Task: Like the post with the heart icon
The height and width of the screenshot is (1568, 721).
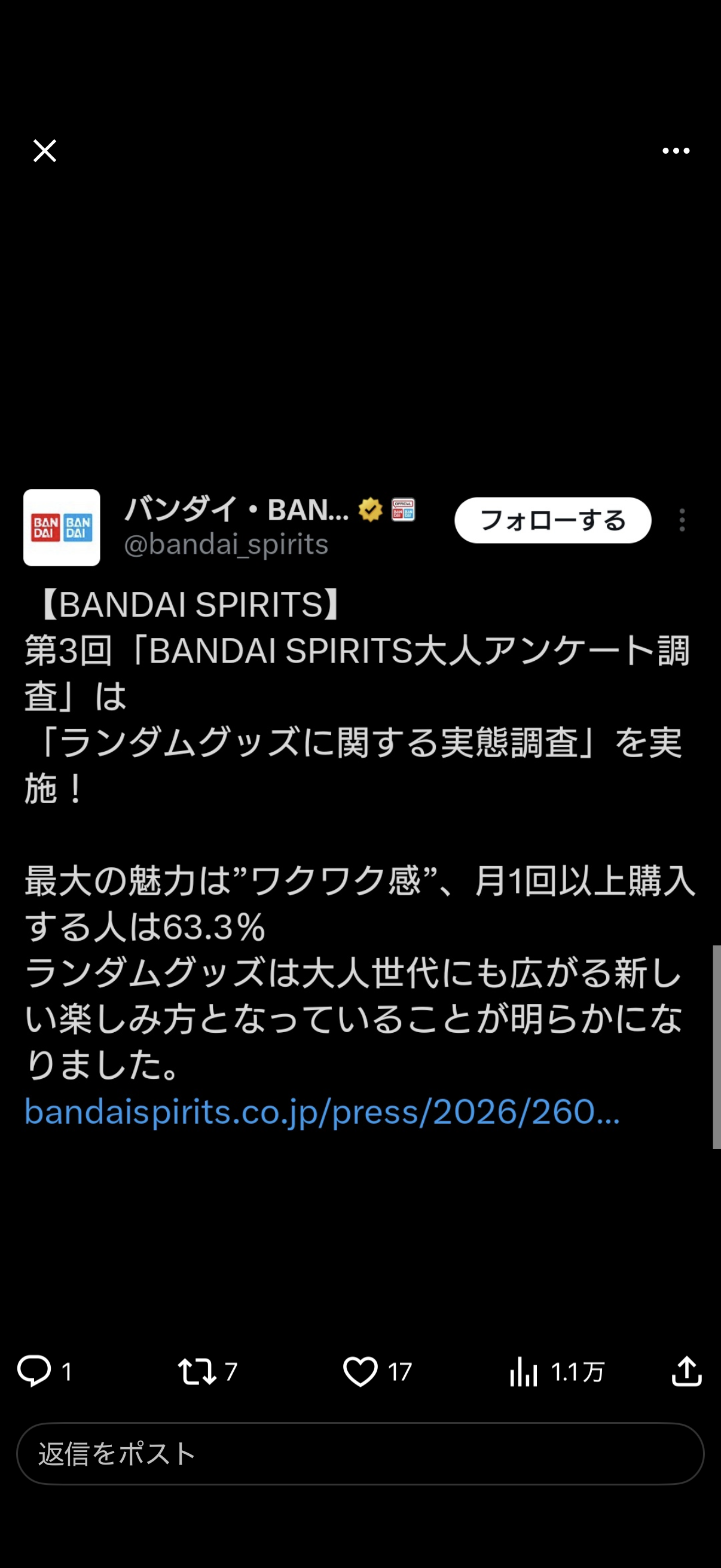Action: pos(360,1371)
